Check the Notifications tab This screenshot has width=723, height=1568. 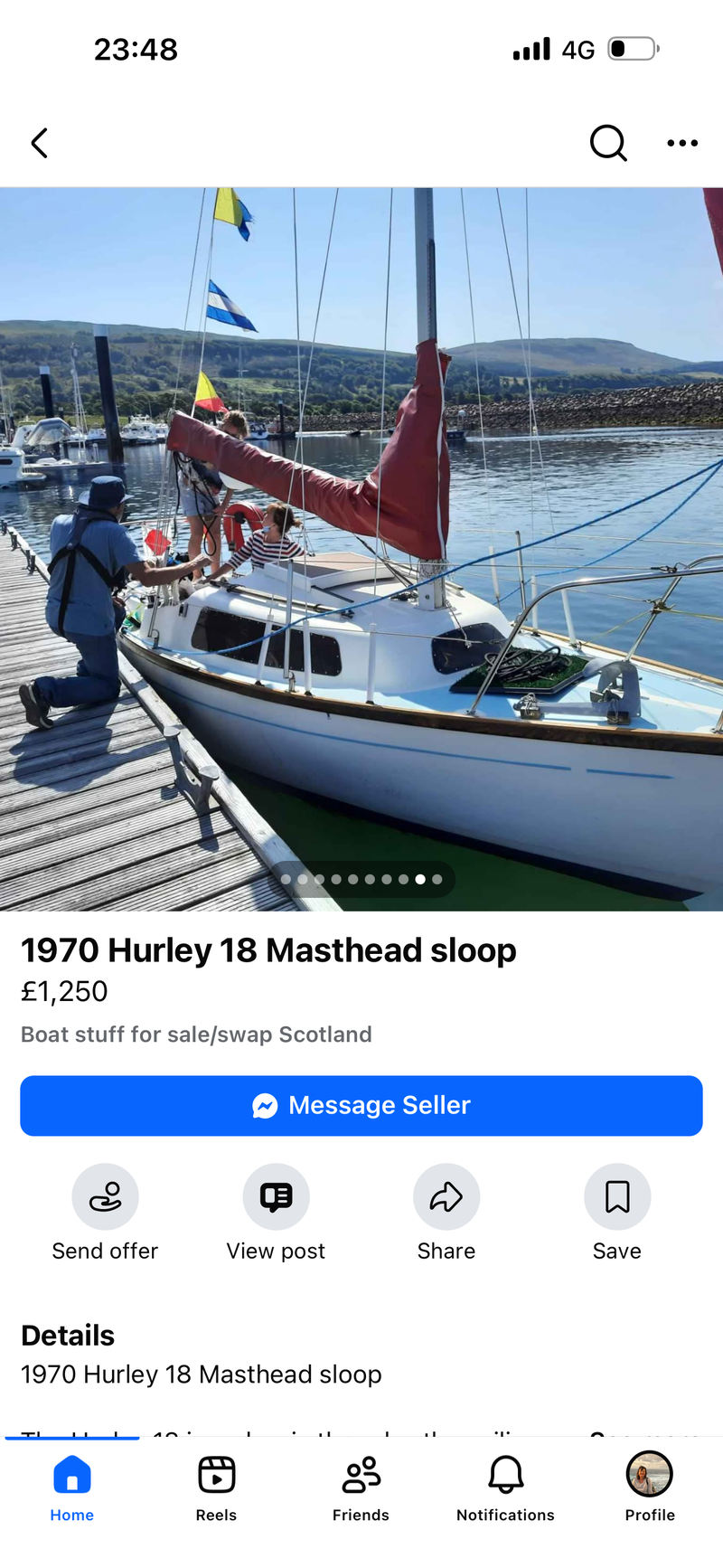tap(506, 1488)
